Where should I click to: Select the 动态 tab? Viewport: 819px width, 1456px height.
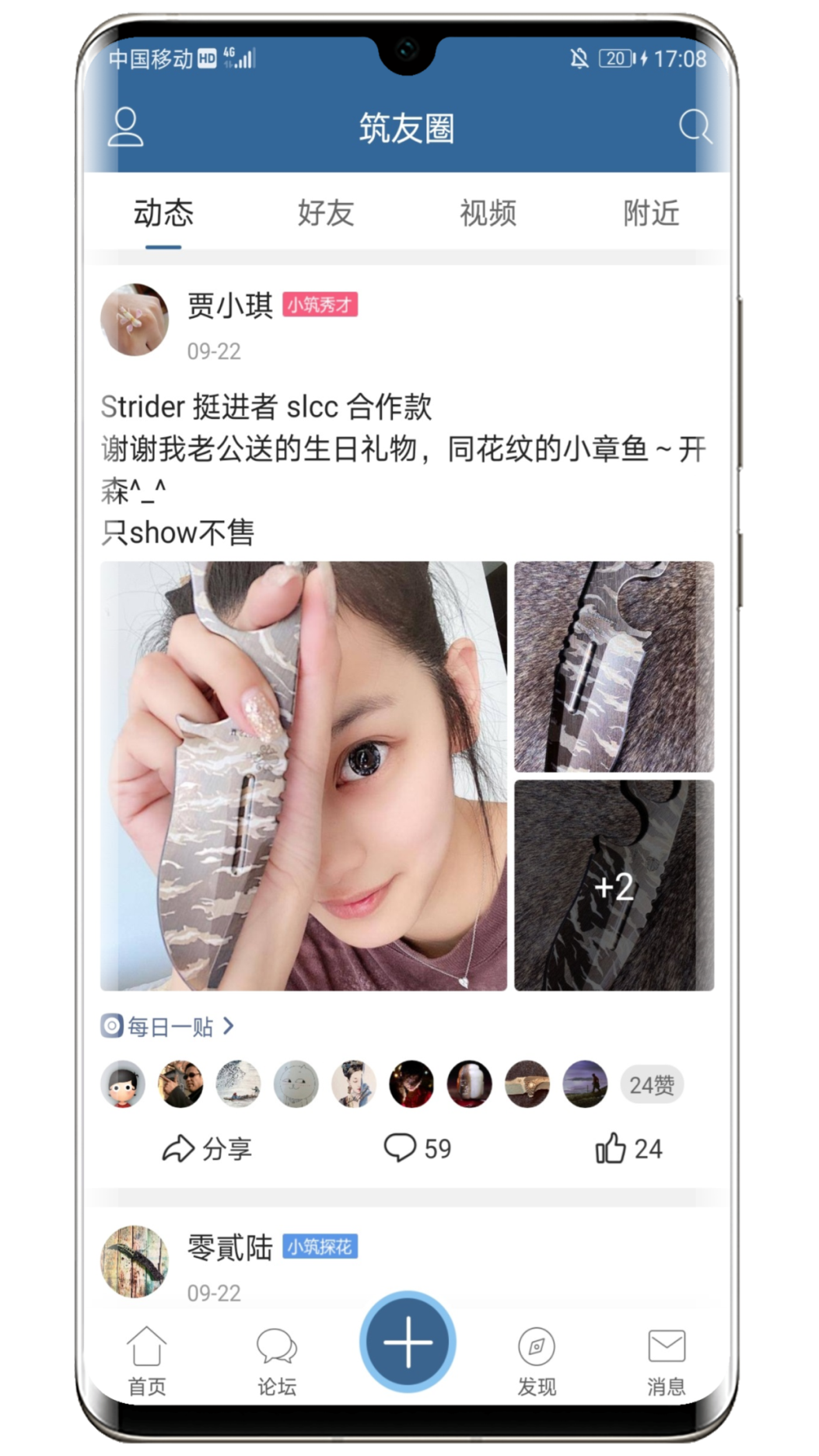[163, 213]
